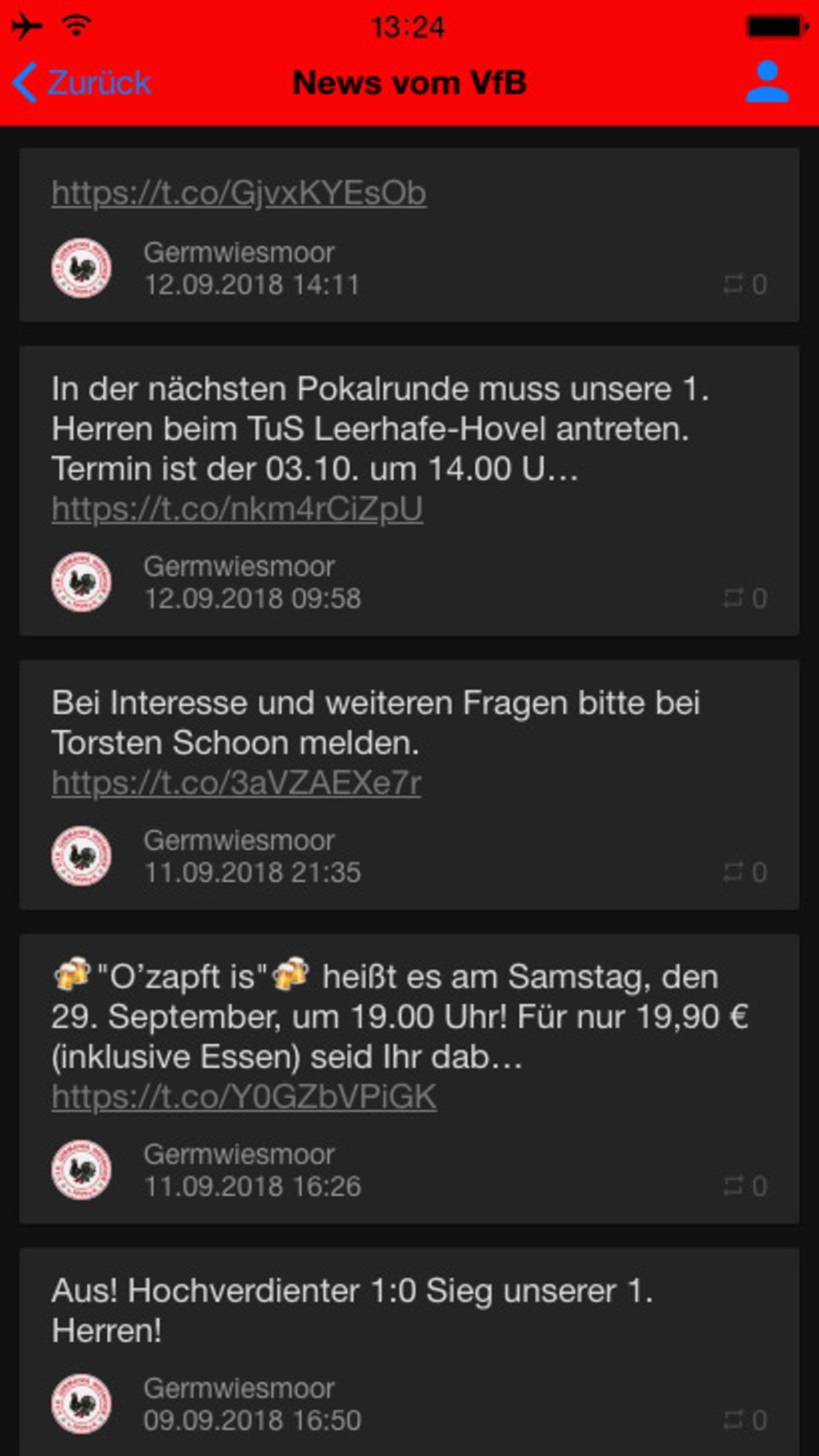Open the Torsten Schoon post card
The height and width of the screenshot is (1456, 819).
pyautogui.click(x=409, y=785)
